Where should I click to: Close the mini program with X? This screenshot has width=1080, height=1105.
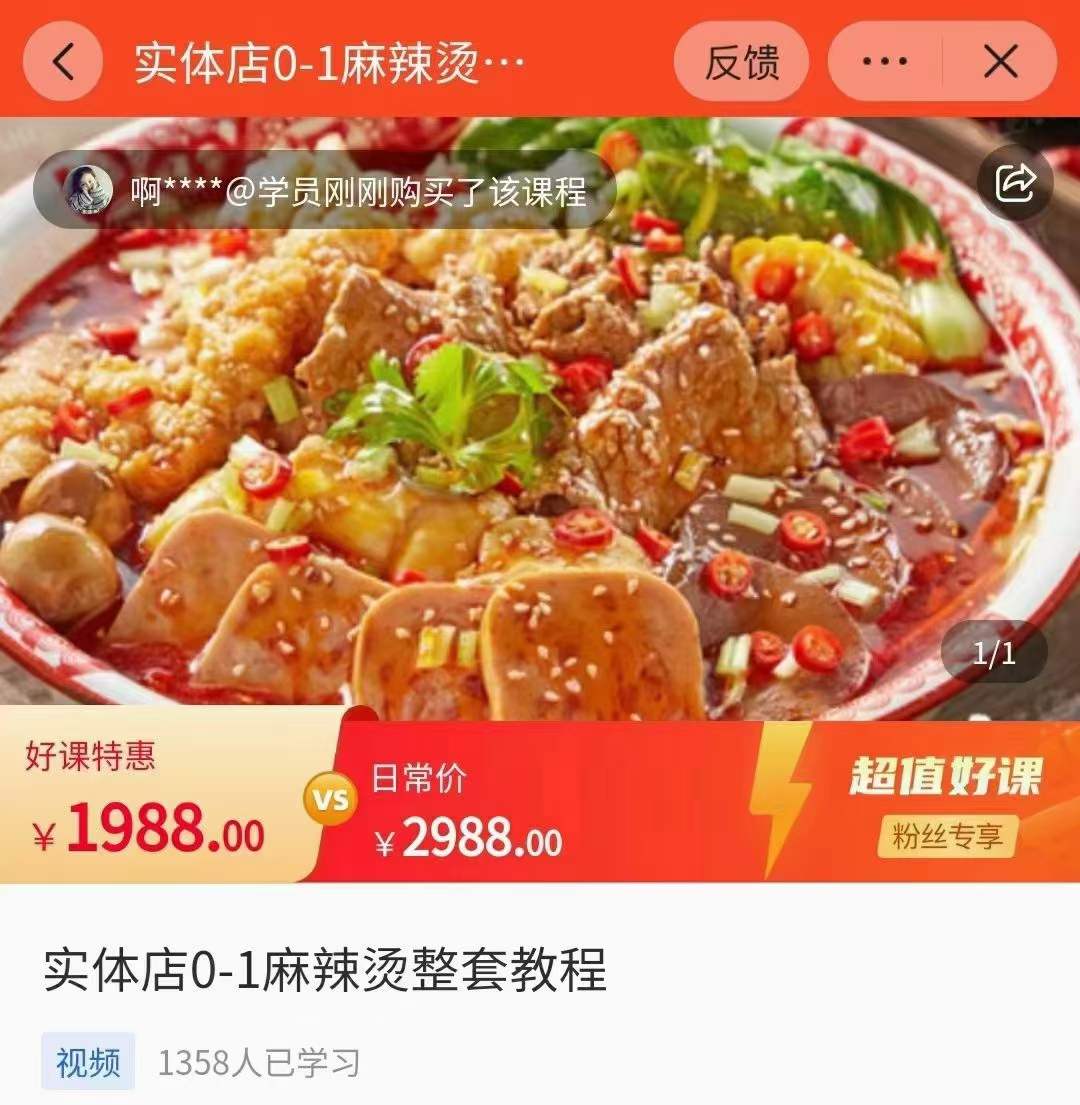coord(999,62)
